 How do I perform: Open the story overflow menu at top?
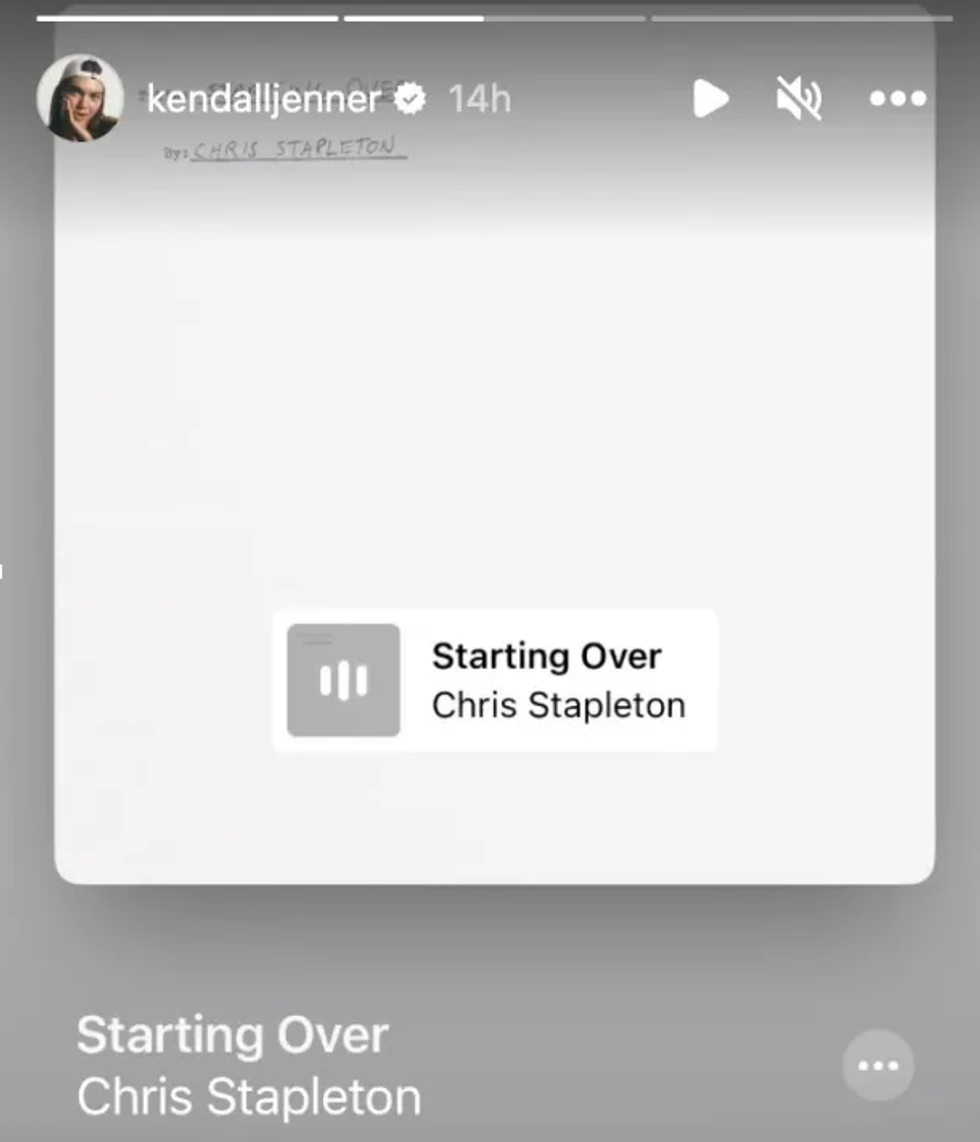tap(897, 98)
